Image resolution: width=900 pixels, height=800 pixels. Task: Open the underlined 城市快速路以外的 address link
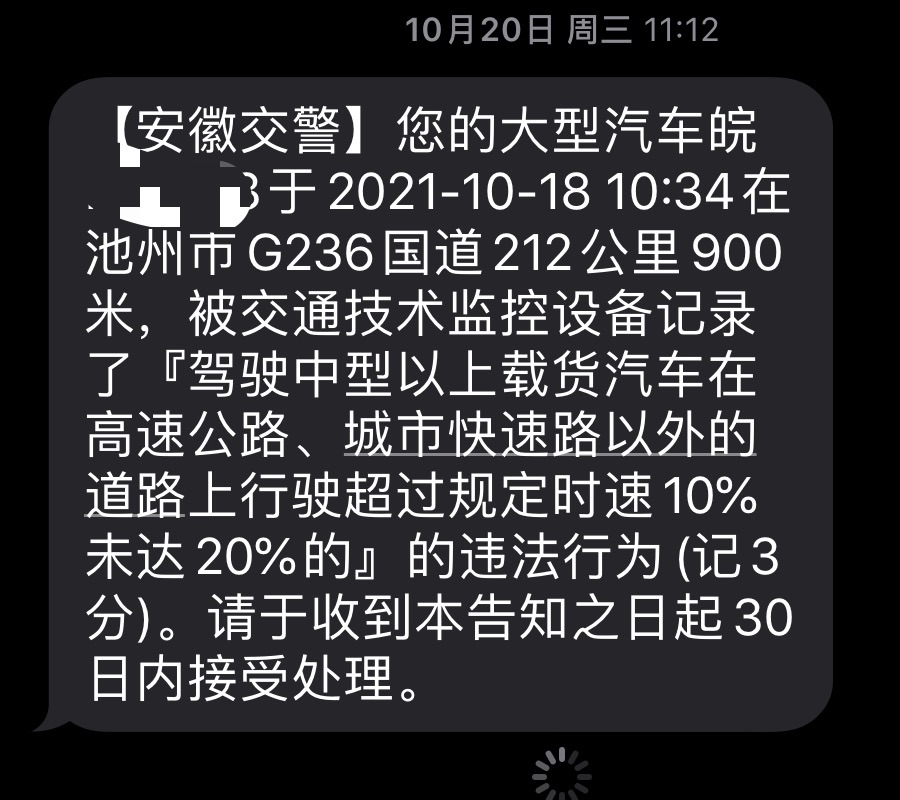tap(550, 435)
